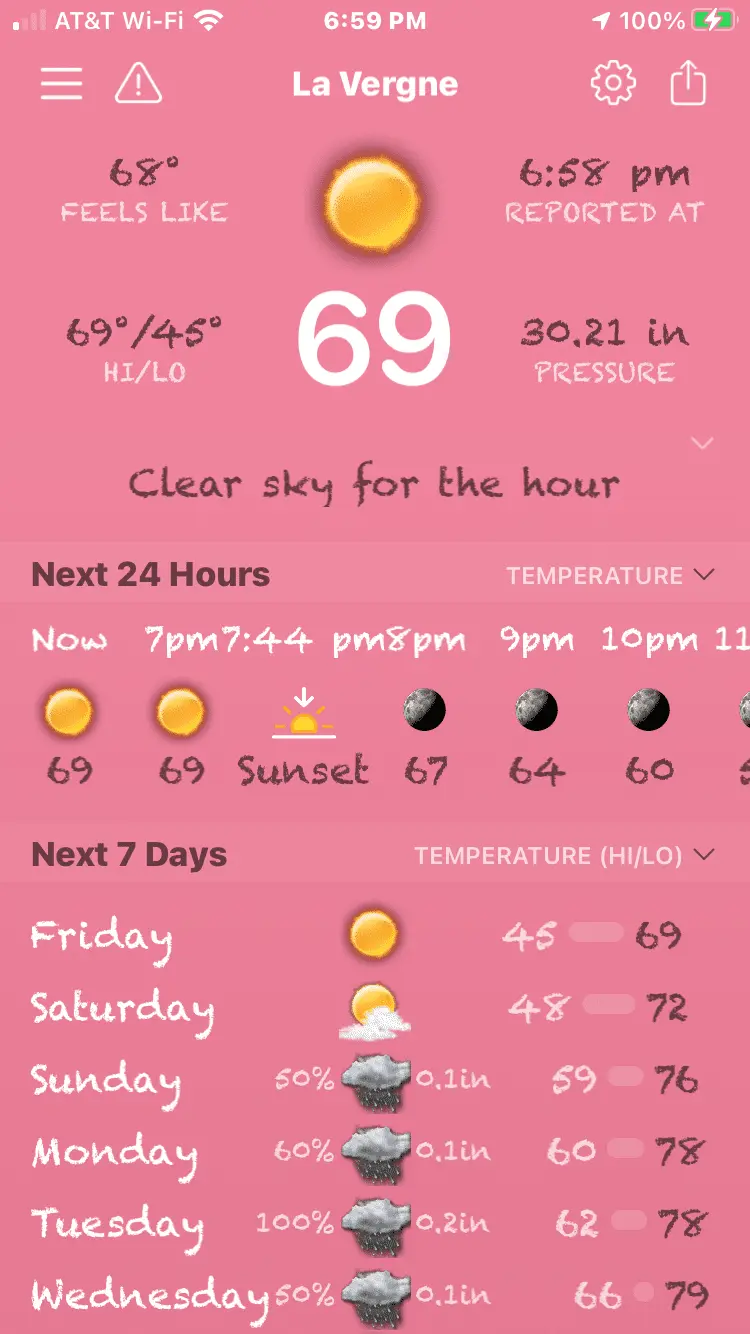Change Next 7 Days temperature dropdown
750x1334 pixels.
[x=565, y=856]
